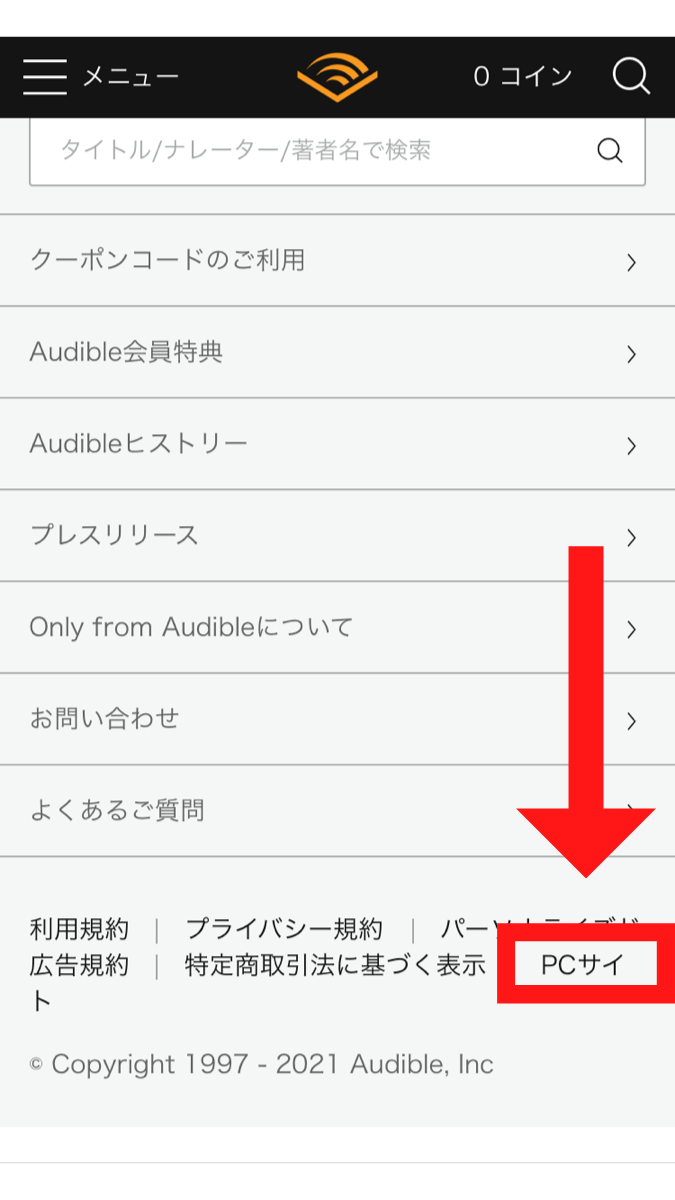
Task: Open Audibleヒストリー
Action: click(x=337, y=444)
